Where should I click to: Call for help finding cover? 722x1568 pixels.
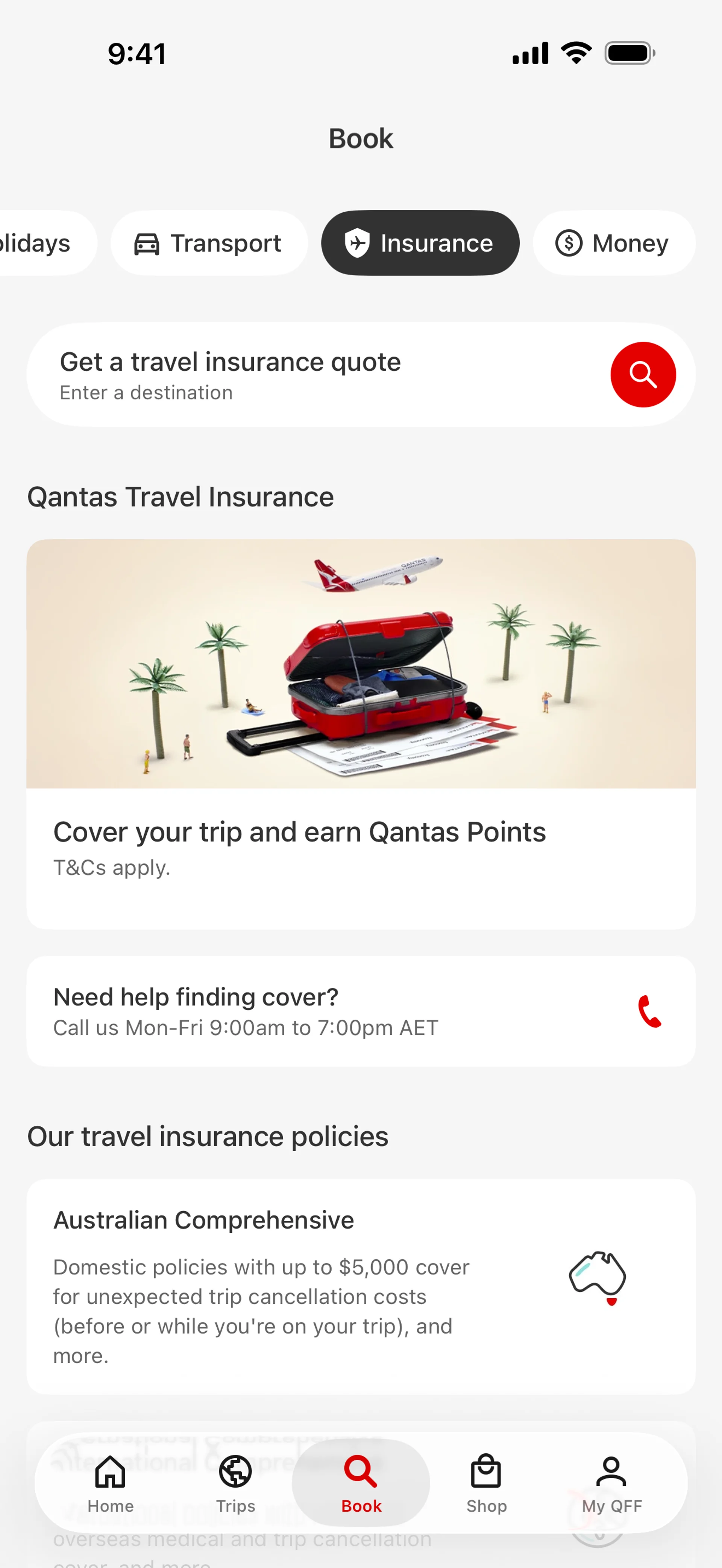pyautogui.click(x=649, y=1011)
